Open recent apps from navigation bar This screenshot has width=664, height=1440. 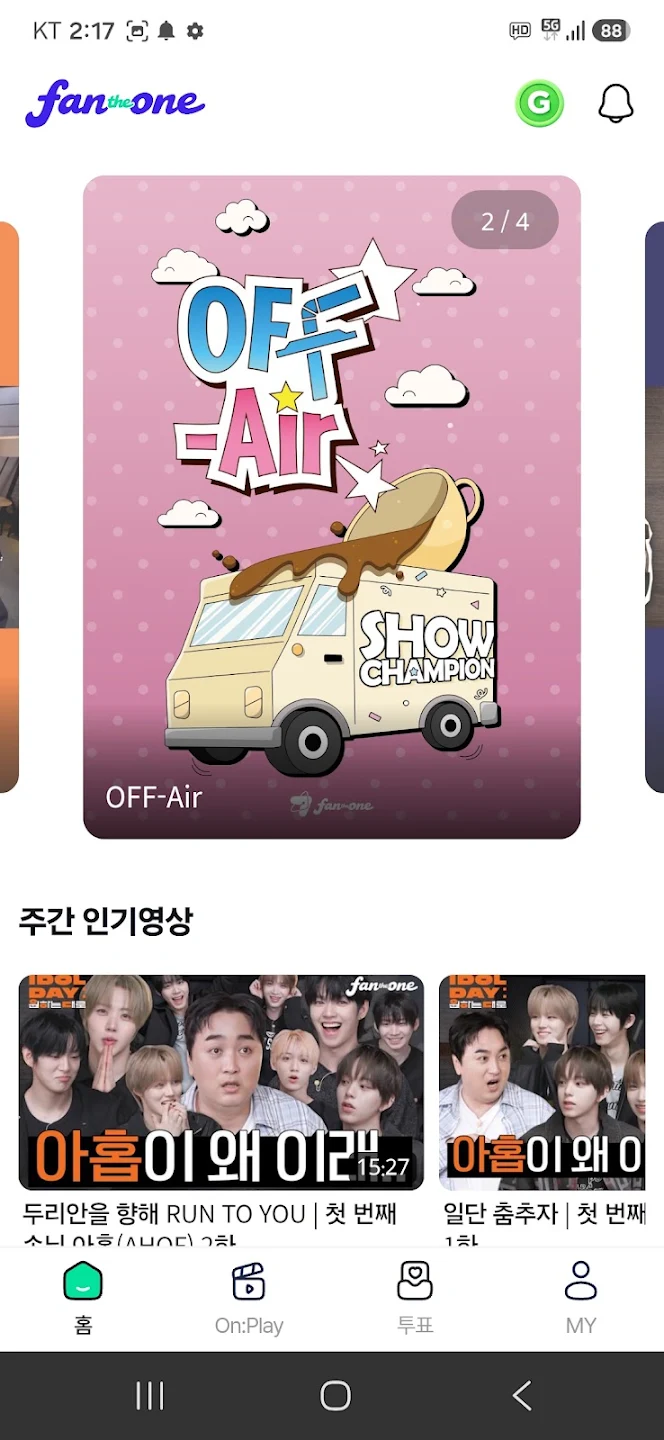click(x=150, y=1396)
